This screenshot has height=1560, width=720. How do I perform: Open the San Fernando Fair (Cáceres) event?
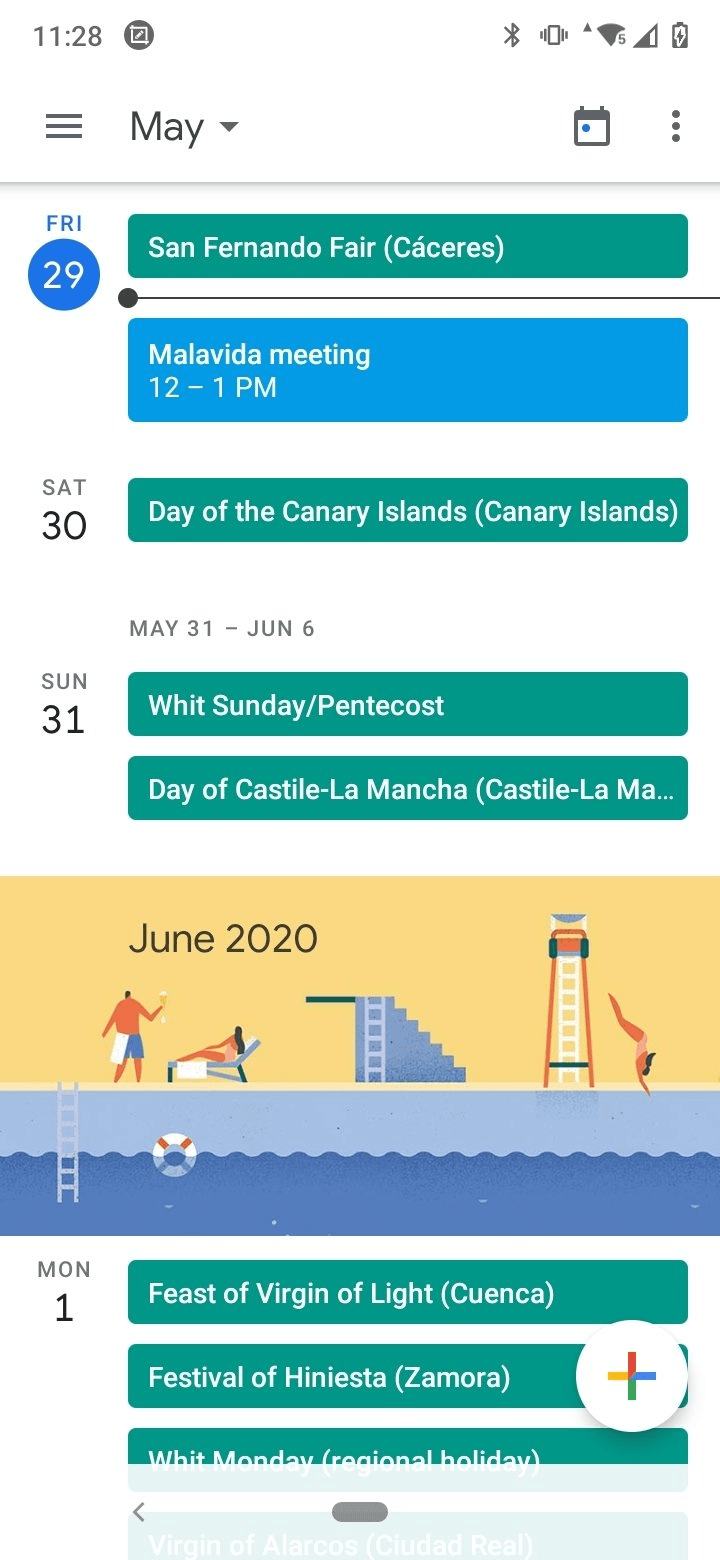tap(407, 246)
